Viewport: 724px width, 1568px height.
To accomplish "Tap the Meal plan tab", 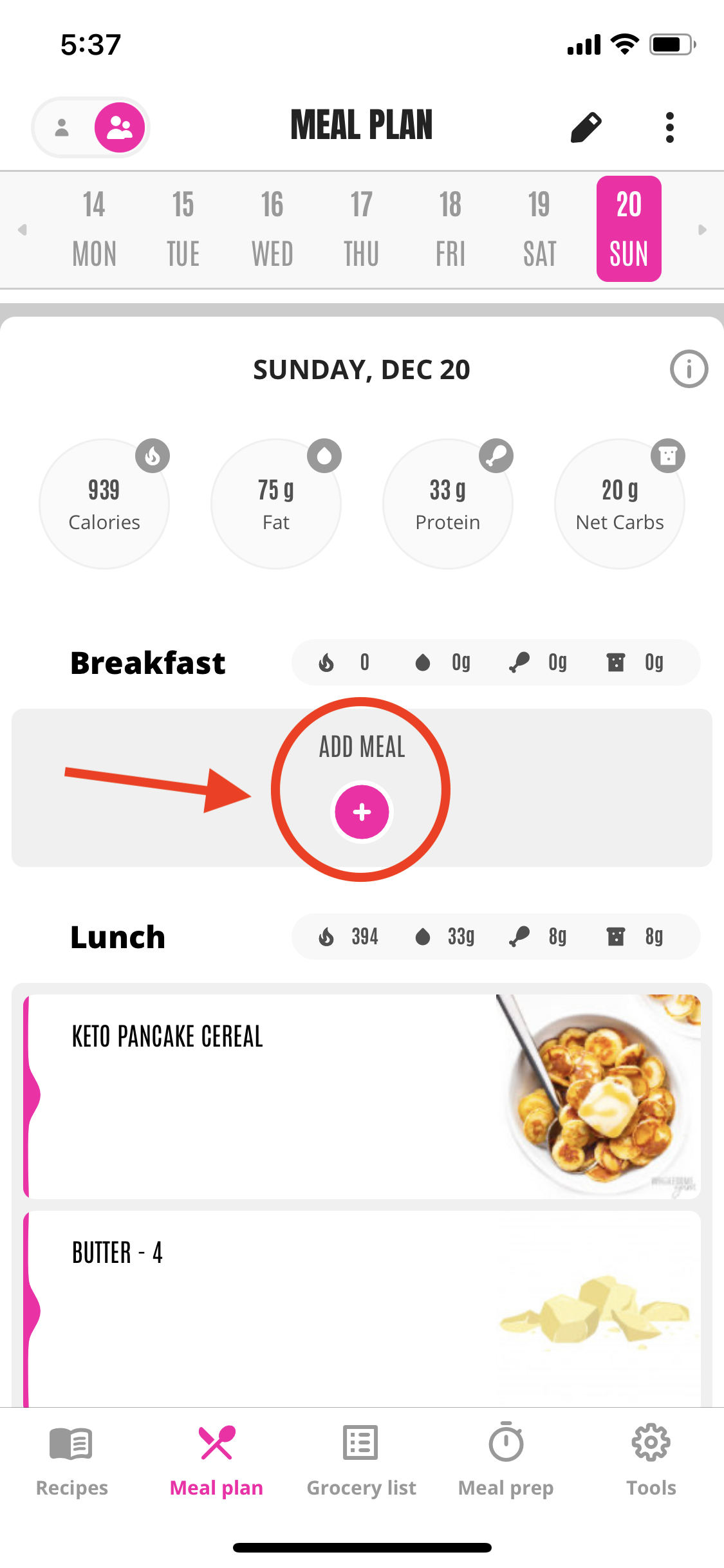I will (216, 1460).
